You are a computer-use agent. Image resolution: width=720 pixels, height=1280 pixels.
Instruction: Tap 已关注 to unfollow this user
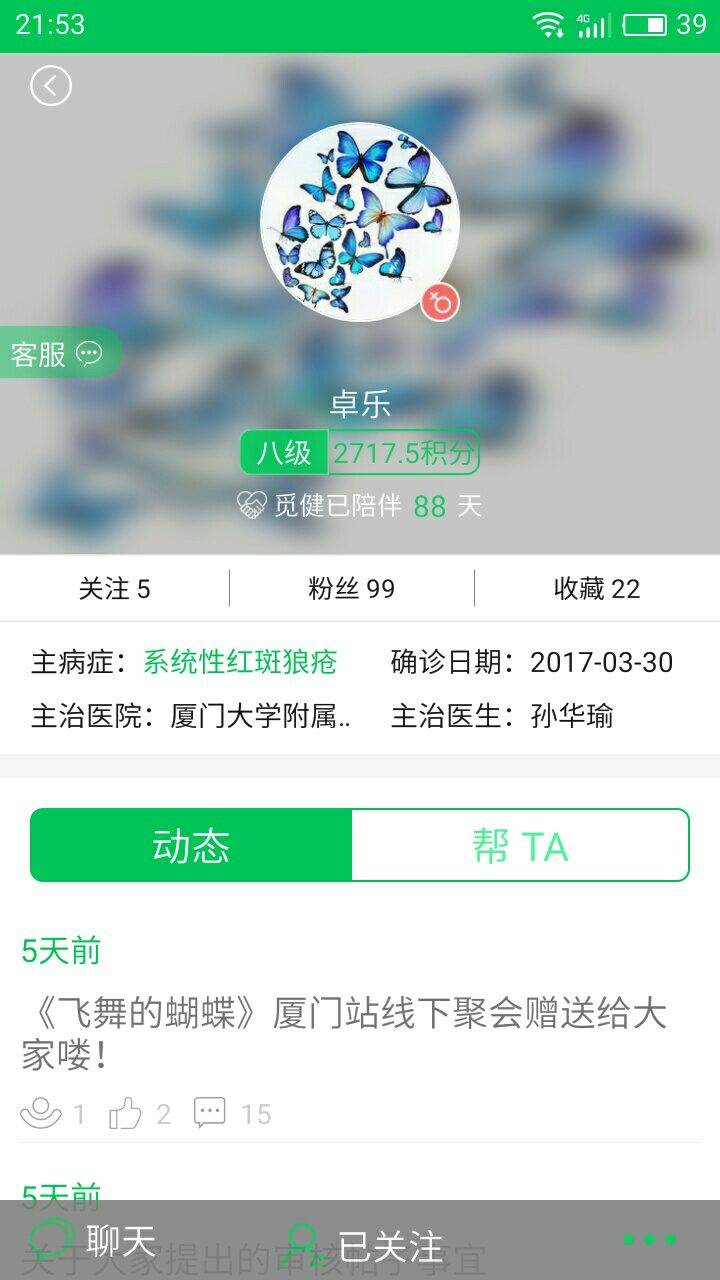click(365, 1244)
